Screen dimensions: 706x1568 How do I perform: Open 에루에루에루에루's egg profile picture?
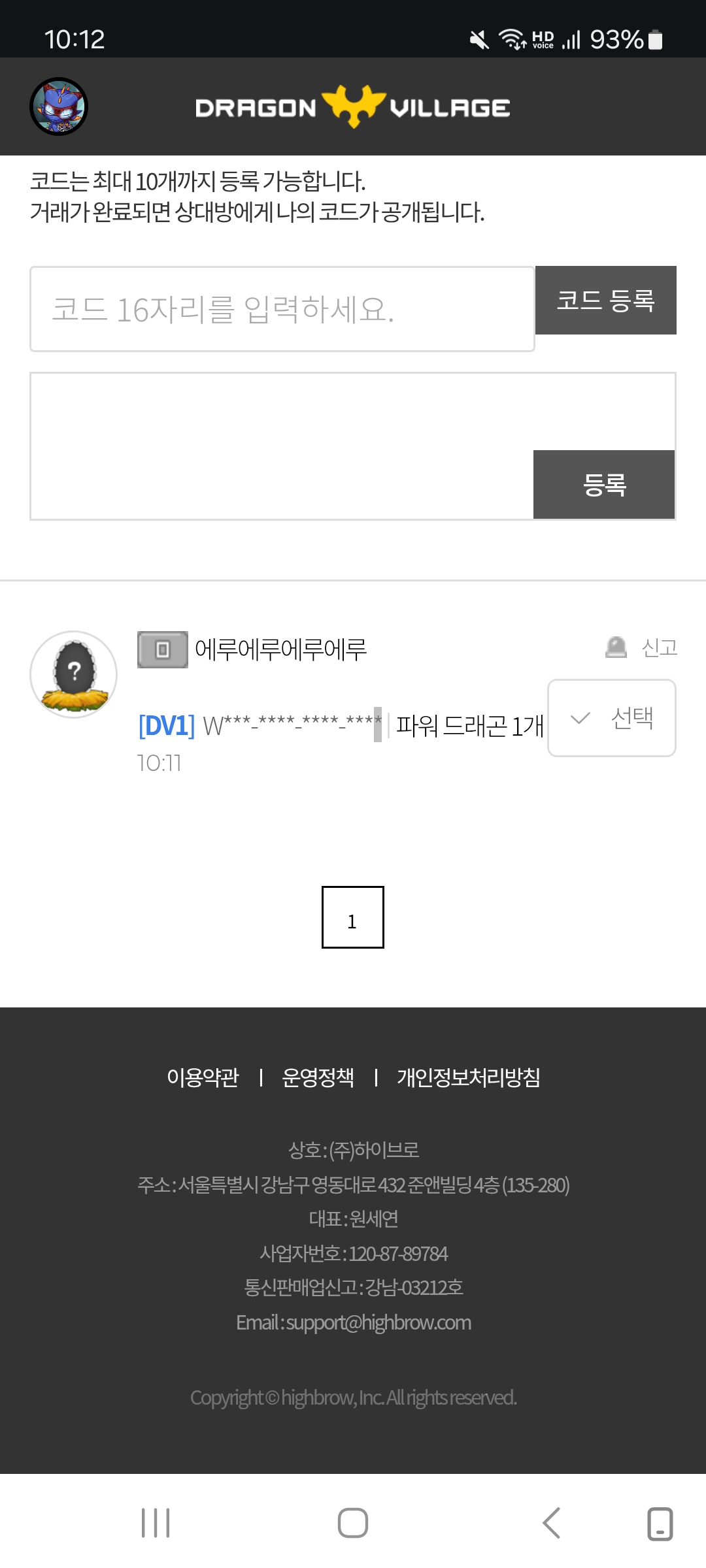tap(74, 674)
